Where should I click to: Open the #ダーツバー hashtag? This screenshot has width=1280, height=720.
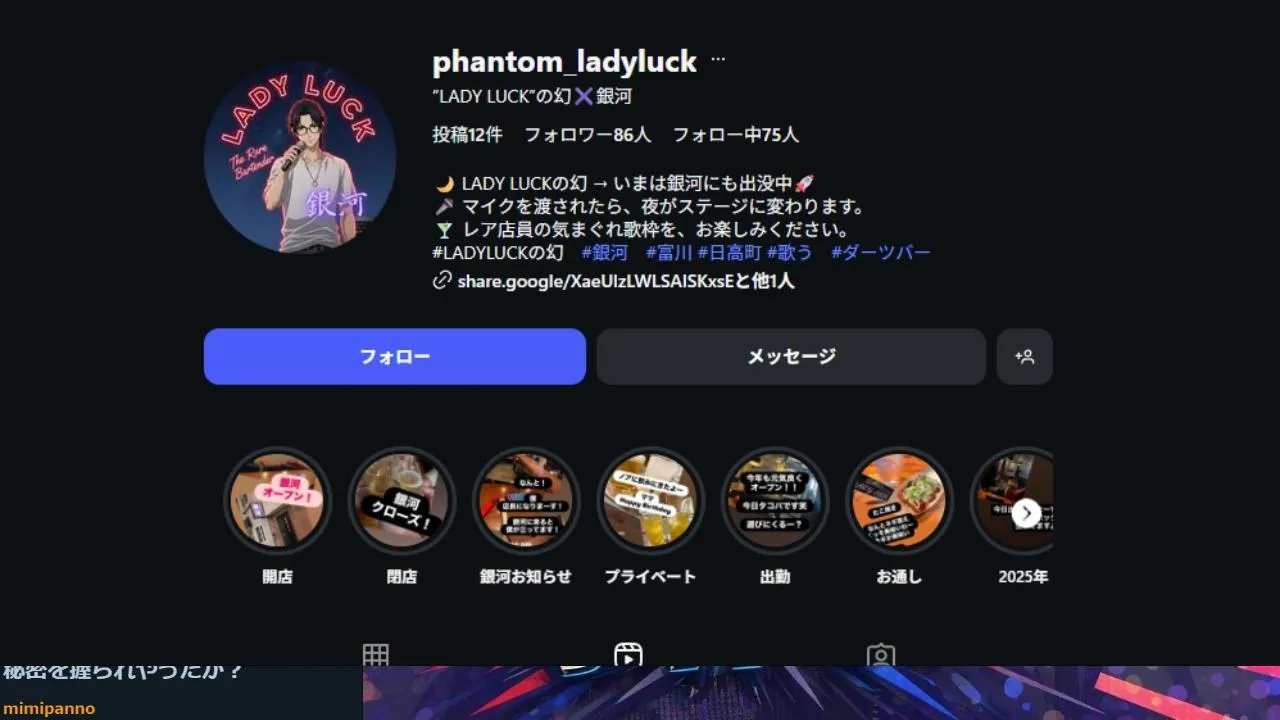point(880,252)
